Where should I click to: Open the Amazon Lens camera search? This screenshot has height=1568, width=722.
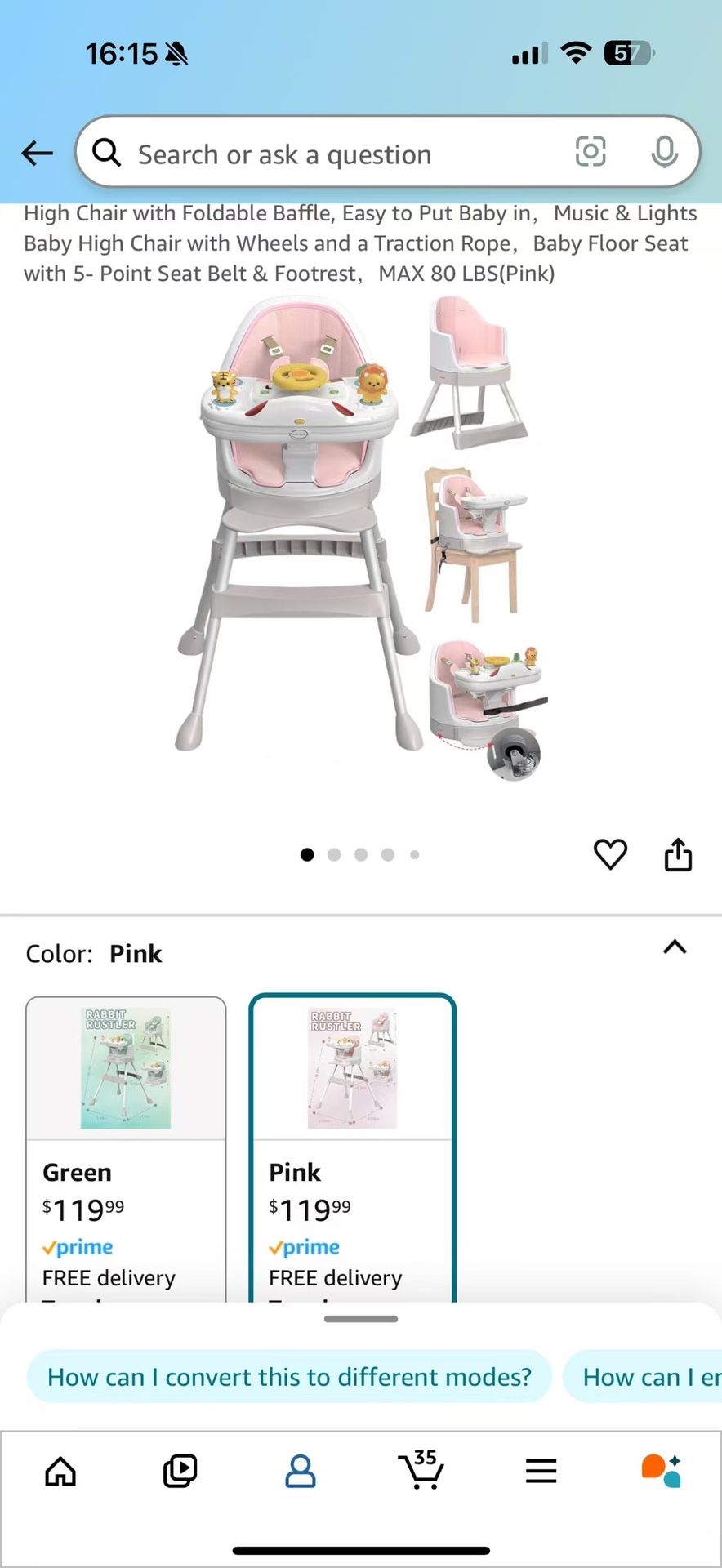coord(591,153)
